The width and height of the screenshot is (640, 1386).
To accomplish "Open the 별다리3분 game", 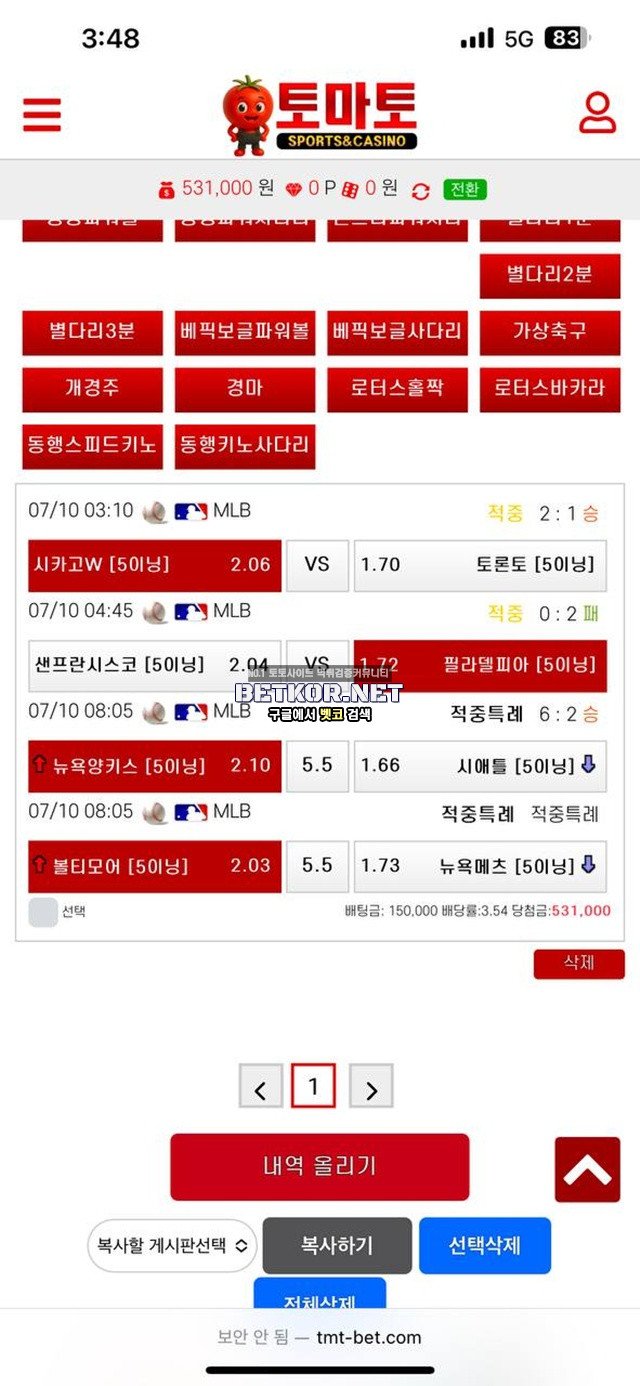I will coord(92,332).
